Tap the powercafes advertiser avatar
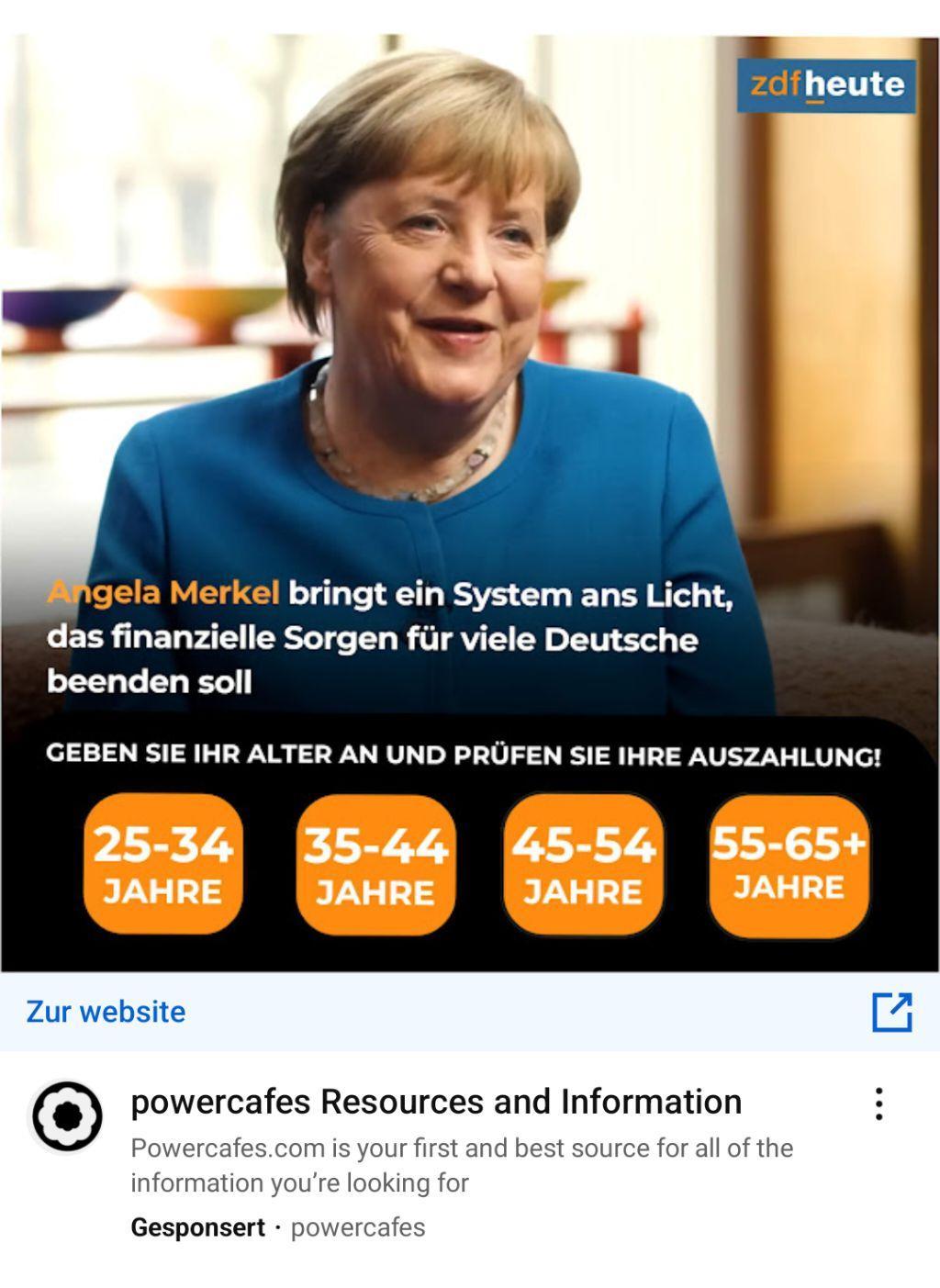The image size is (940, 1288). [67, 1115]
